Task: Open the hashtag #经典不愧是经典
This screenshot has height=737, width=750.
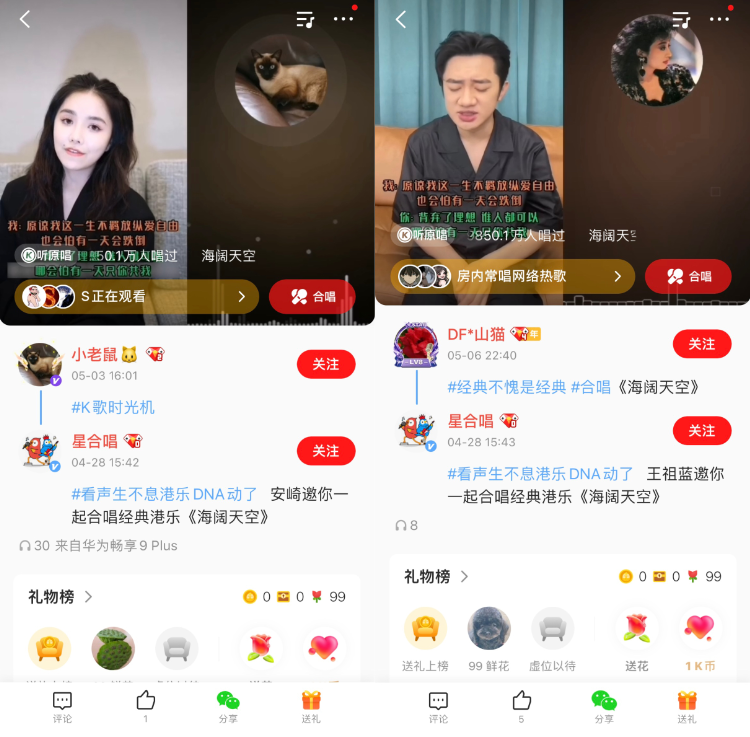Action: point(507,387)
